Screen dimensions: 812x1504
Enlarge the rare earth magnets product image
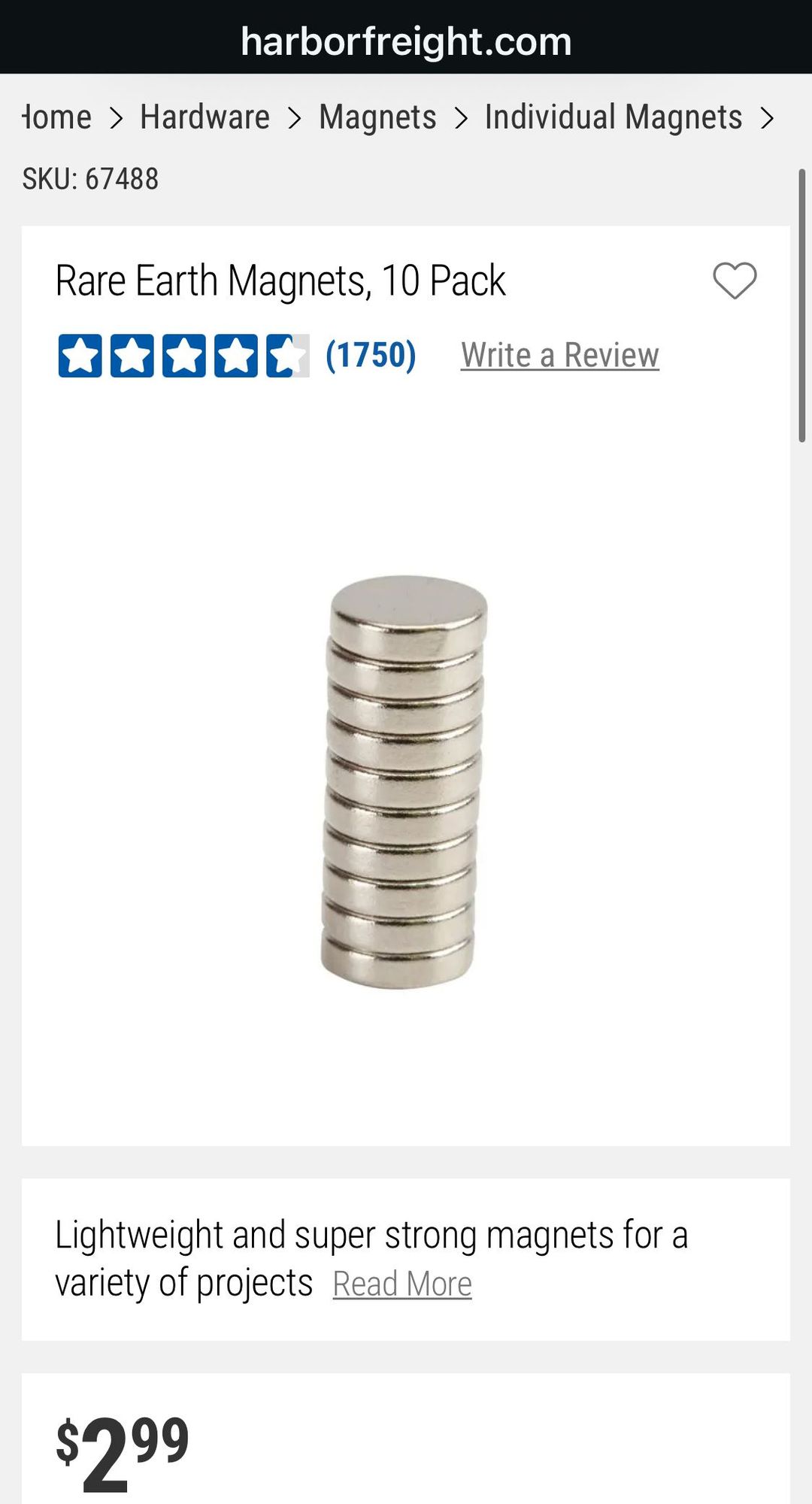(404, 782)
